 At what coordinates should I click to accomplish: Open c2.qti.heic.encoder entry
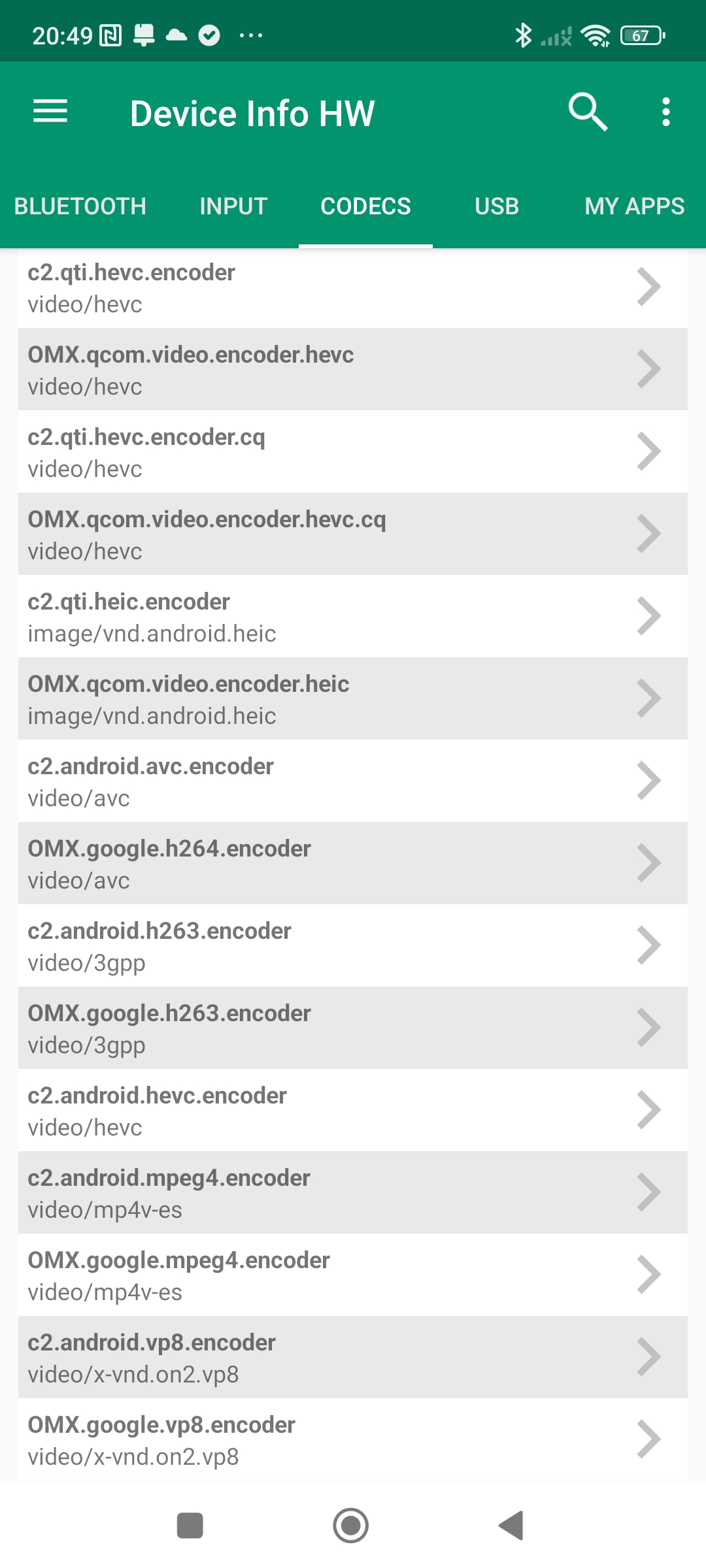coord(353,617)
